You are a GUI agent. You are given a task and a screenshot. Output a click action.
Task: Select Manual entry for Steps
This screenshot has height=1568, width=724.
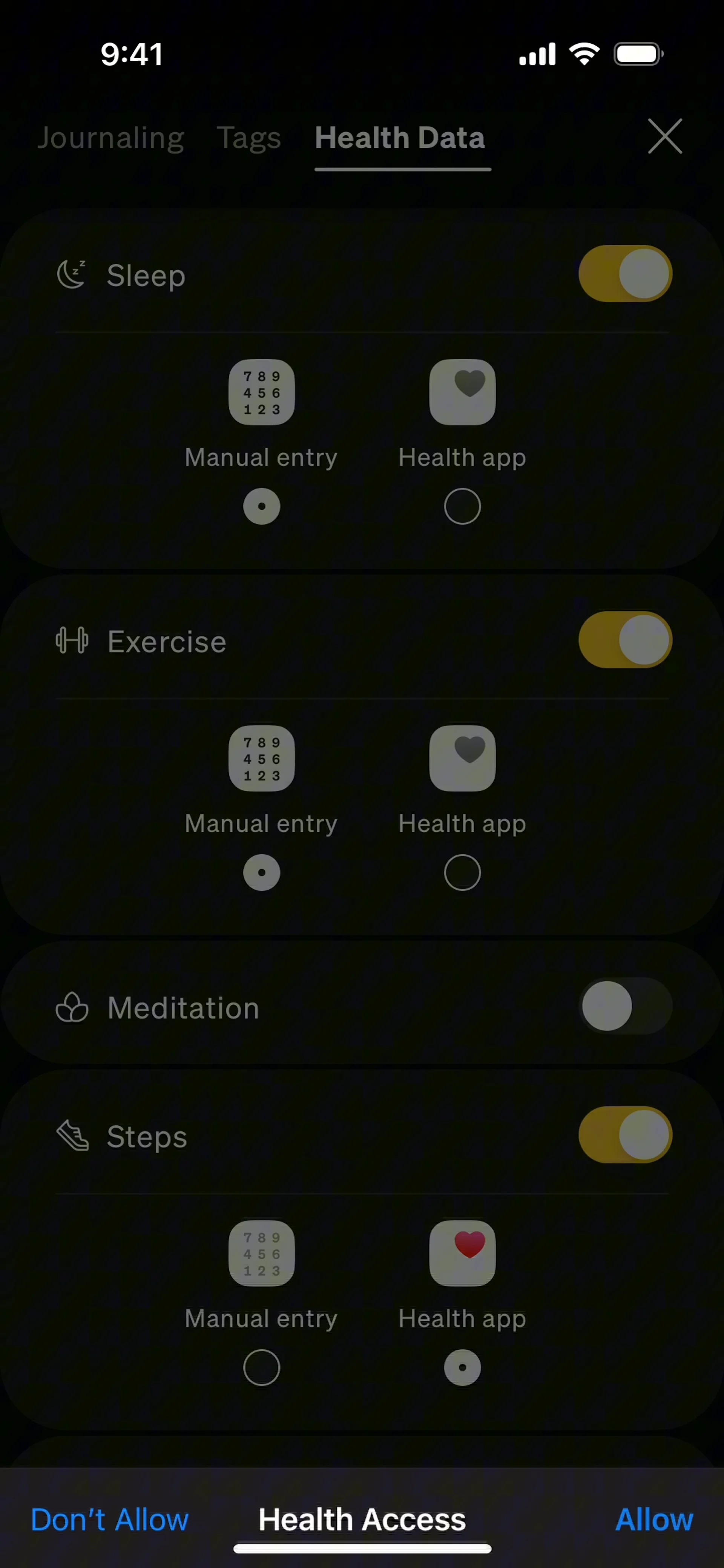(x=261, y=1368)
